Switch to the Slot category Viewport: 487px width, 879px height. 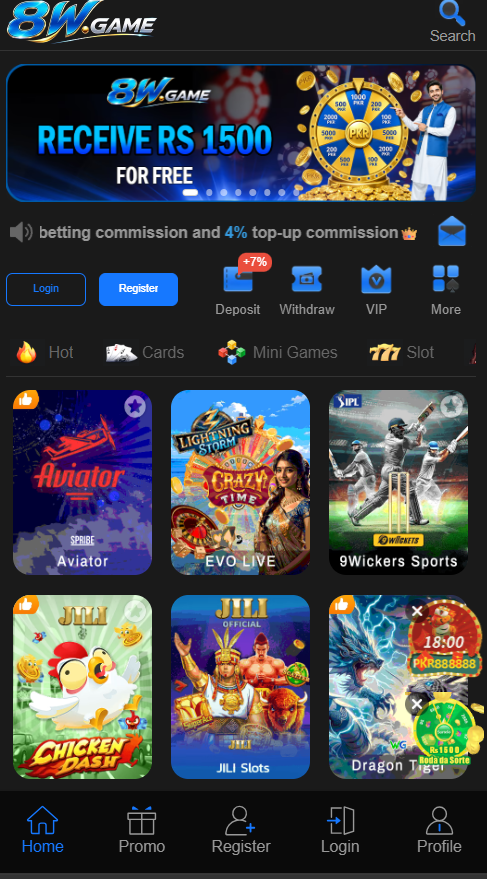point(402,353)
